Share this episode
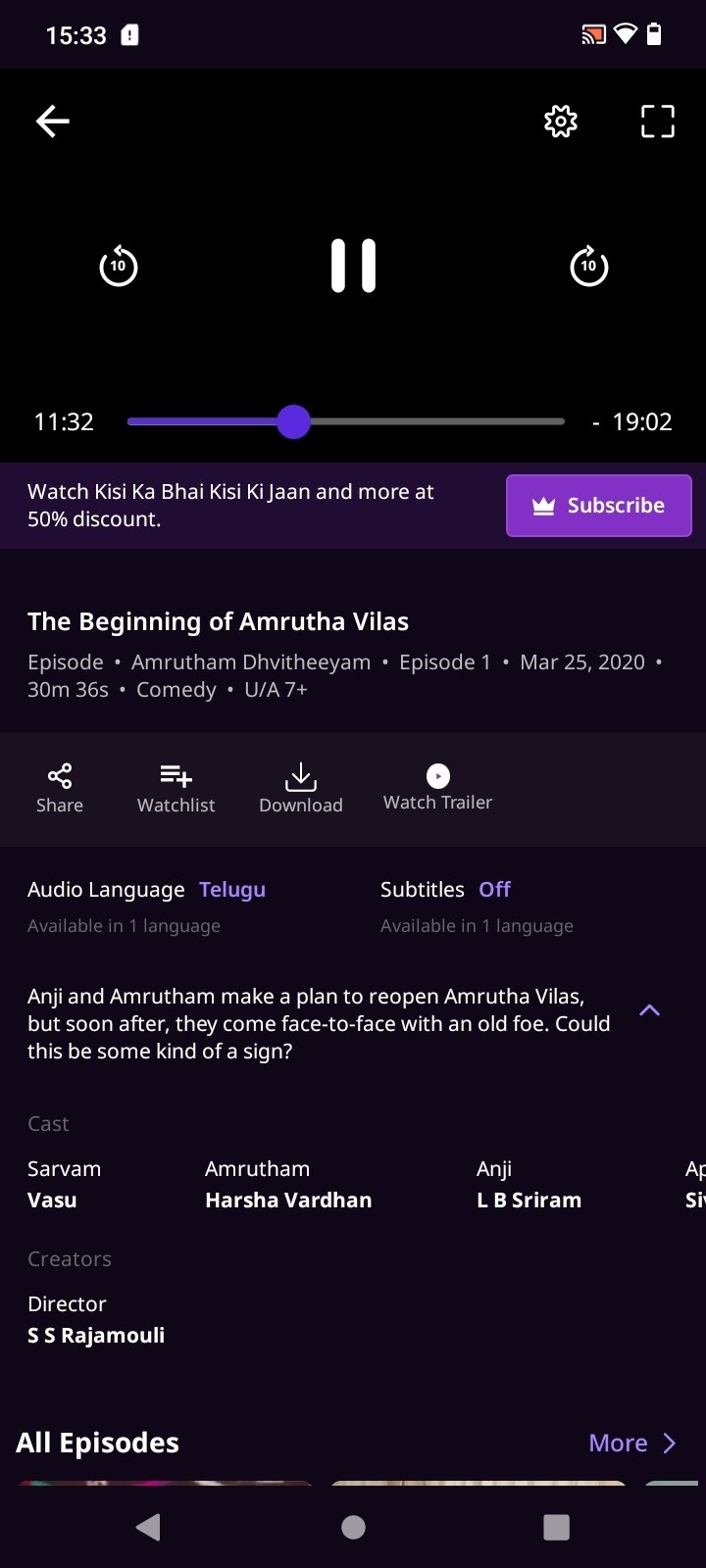 click(x=60, y=789)
